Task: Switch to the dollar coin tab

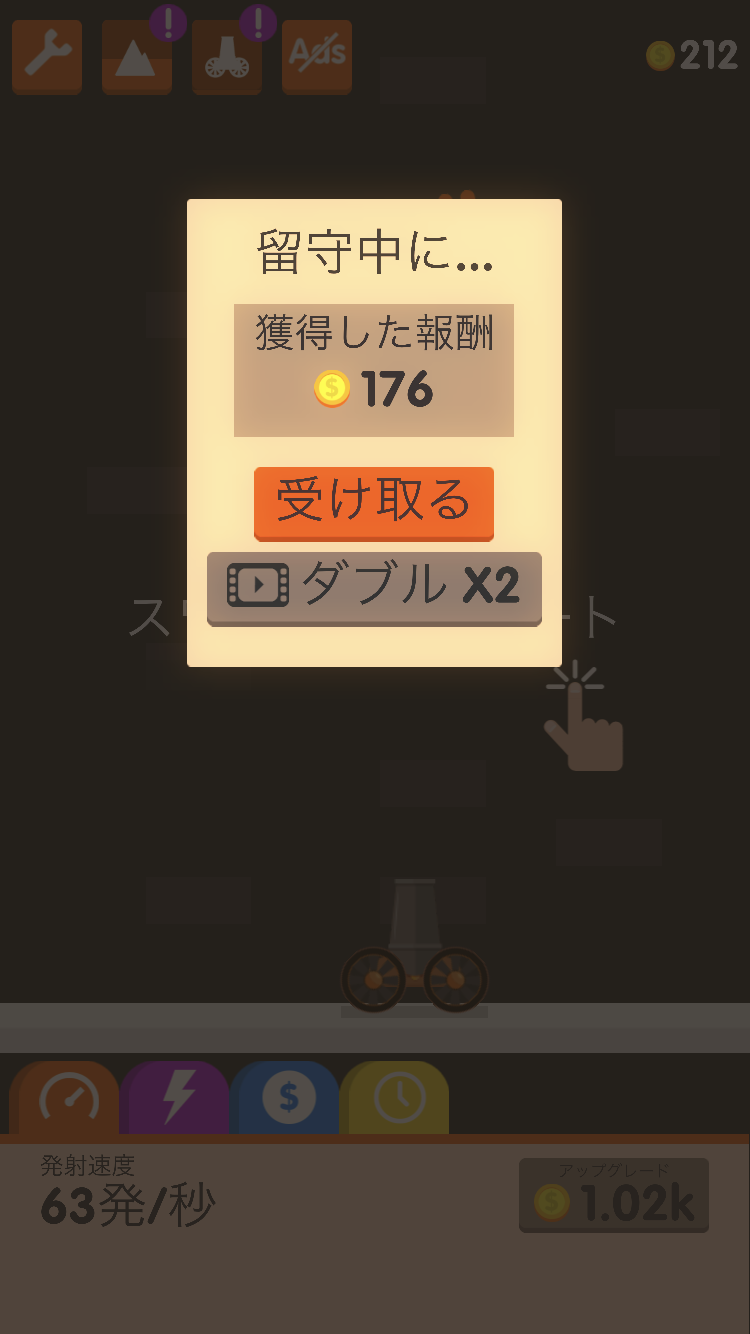Action: pos(288,1098)
